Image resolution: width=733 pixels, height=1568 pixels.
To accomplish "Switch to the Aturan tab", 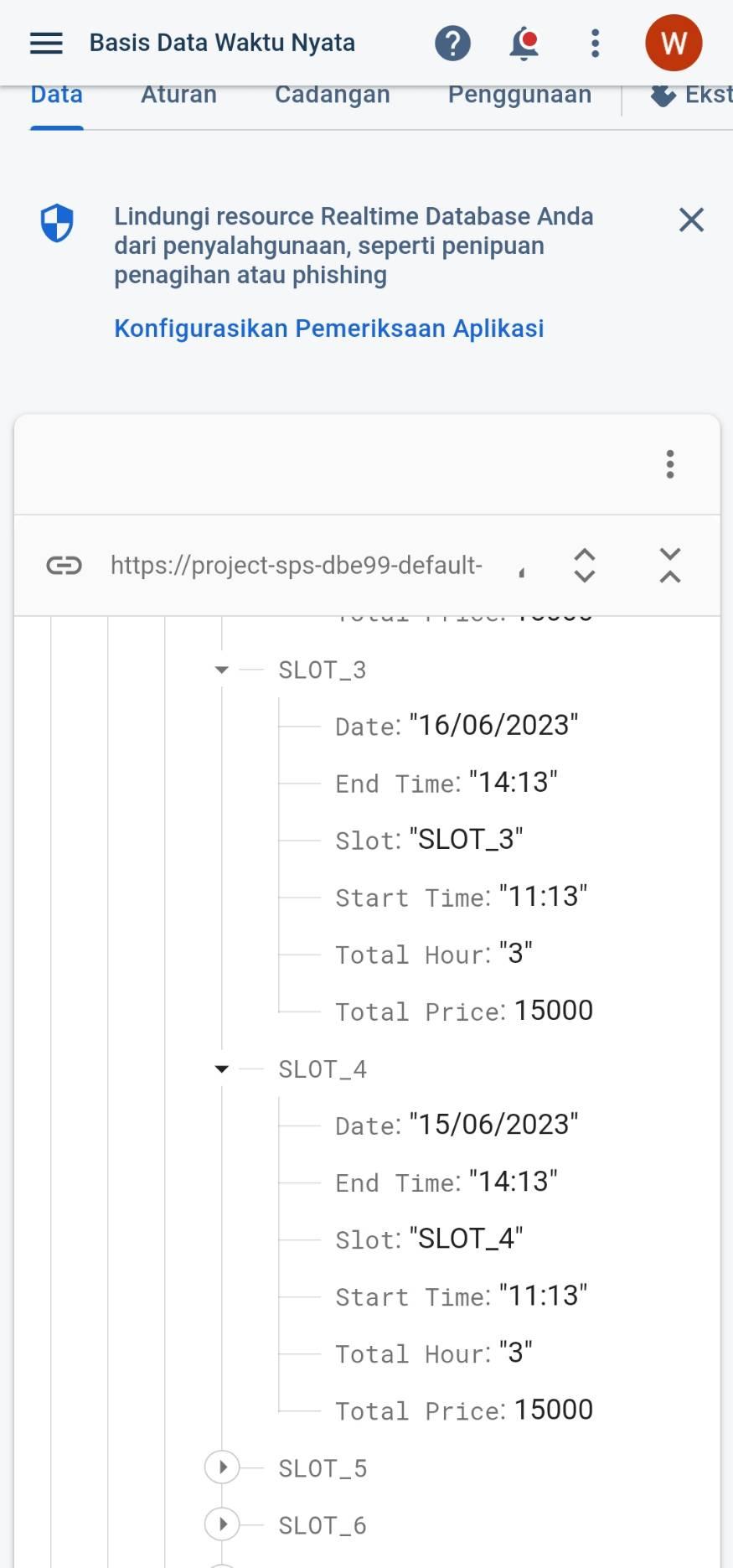I will coord(178,95).
